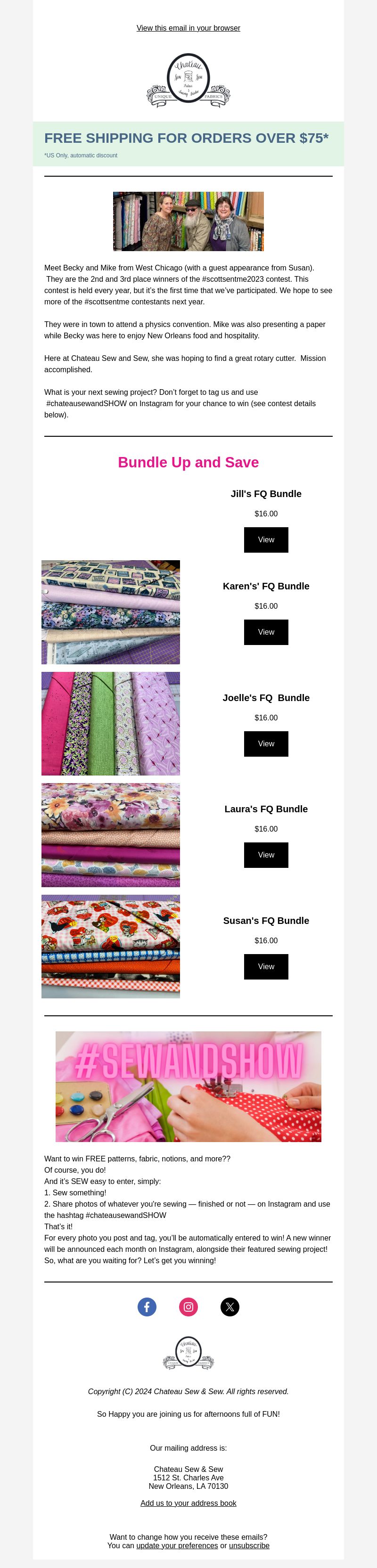This screenshot has width=377, height=1568.
Task: Select the "update your preferences" link
Action: (177, 1545)
